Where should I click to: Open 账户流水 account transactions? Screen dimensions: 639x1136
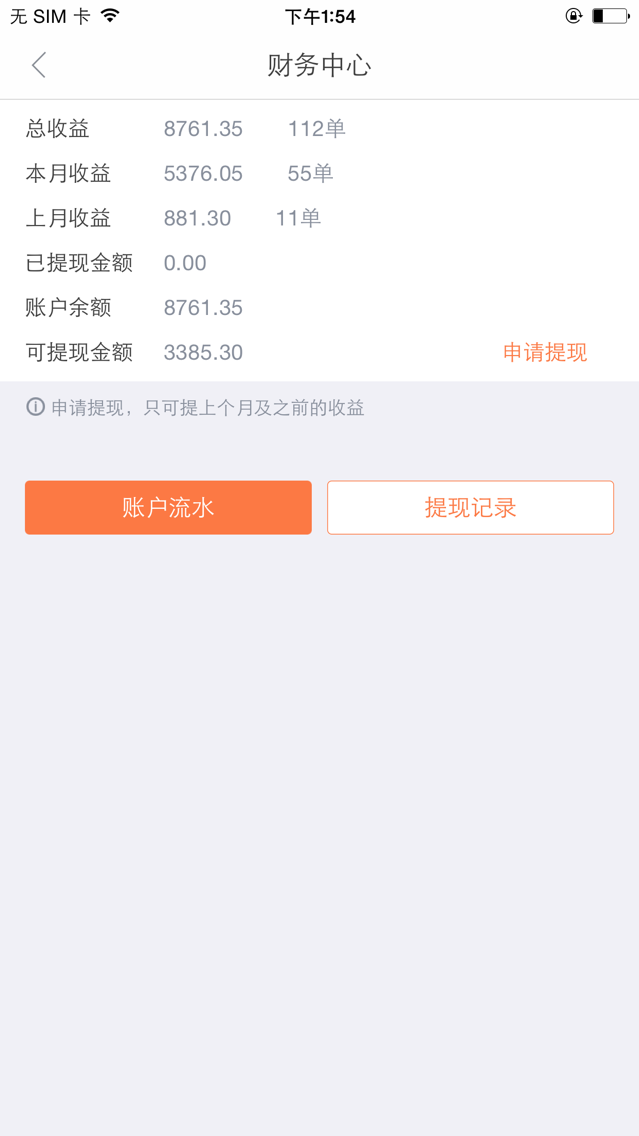(x=168, y=507)
